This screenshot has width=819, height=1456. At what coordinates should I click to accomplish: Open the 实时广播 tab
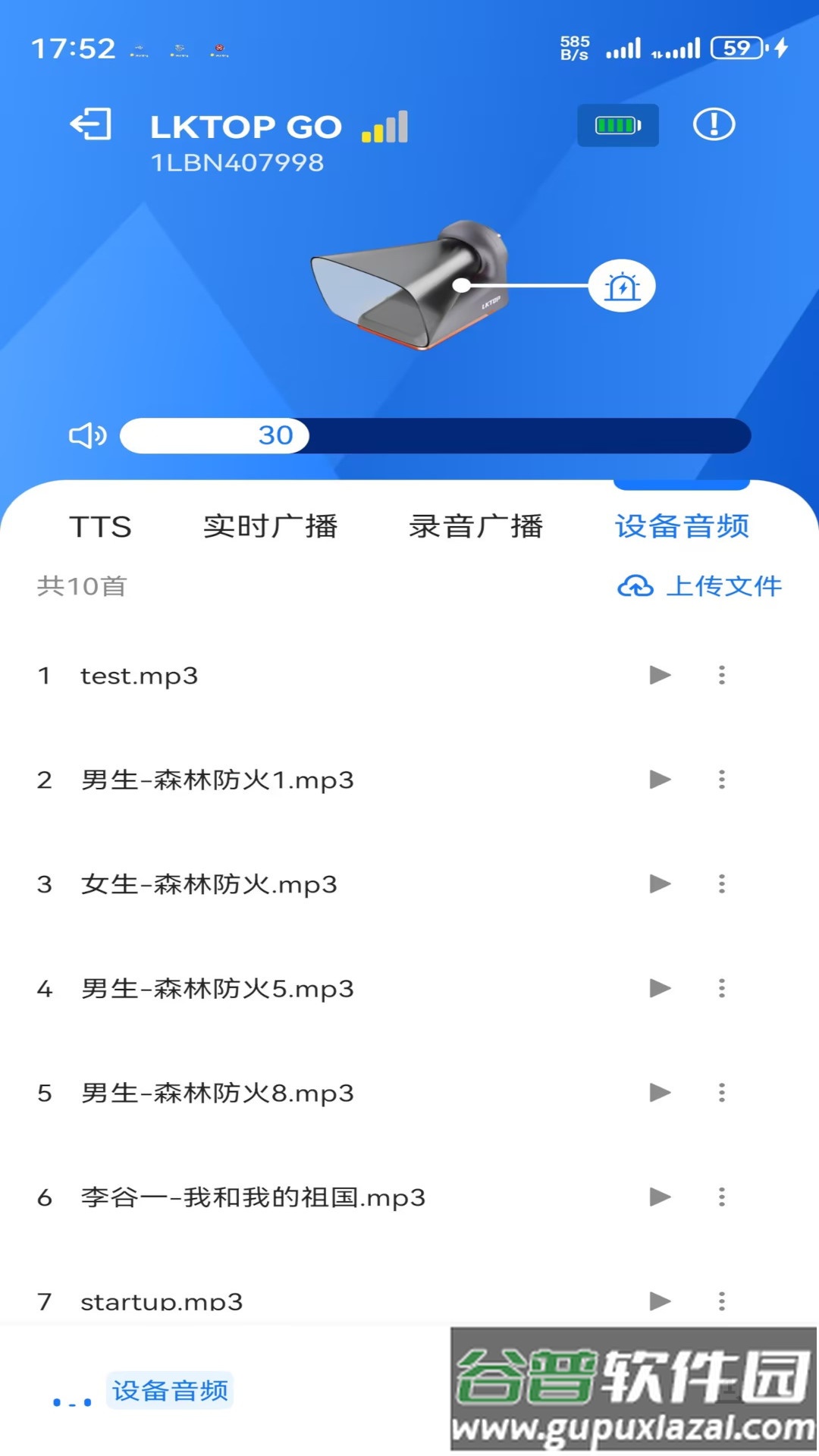pyautogui.click(x=270, y=526)
